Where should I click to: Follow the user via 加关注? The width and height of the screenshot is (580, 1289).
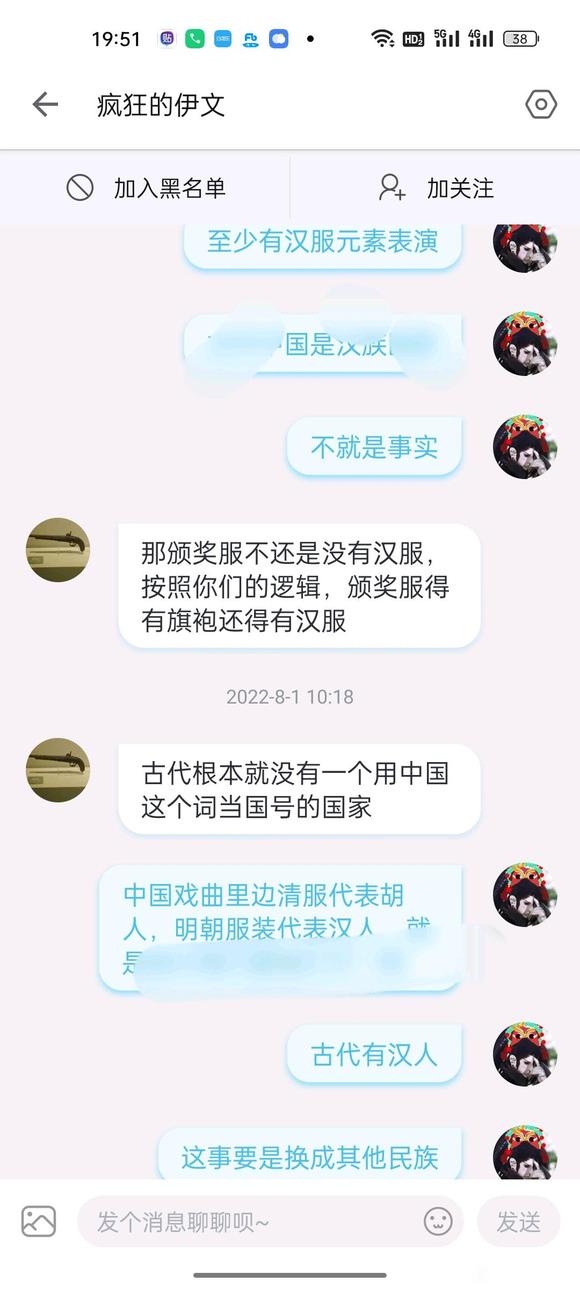point(435,188)
